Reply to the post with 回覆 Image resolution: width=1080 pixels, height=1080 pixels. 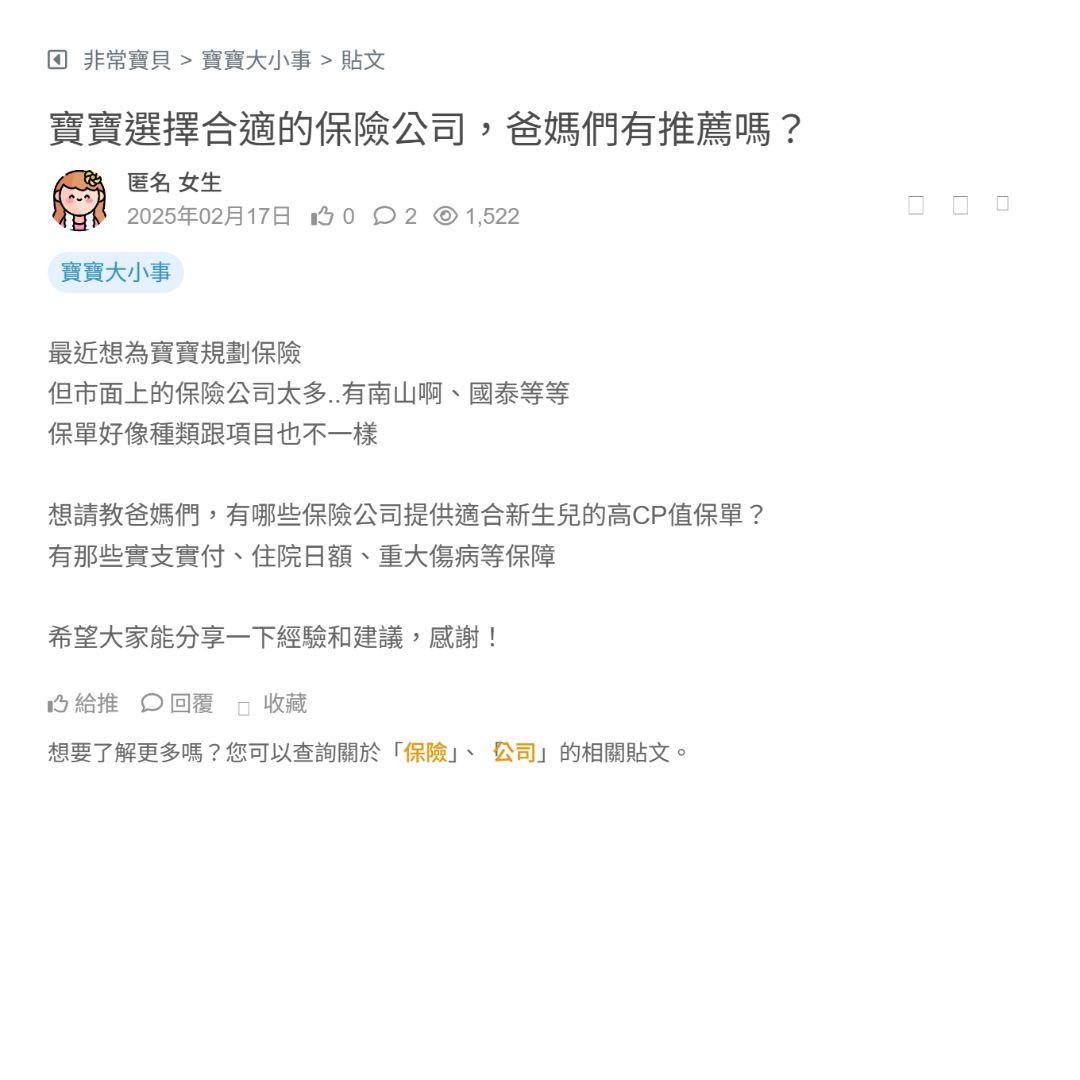tap(178, 704)
